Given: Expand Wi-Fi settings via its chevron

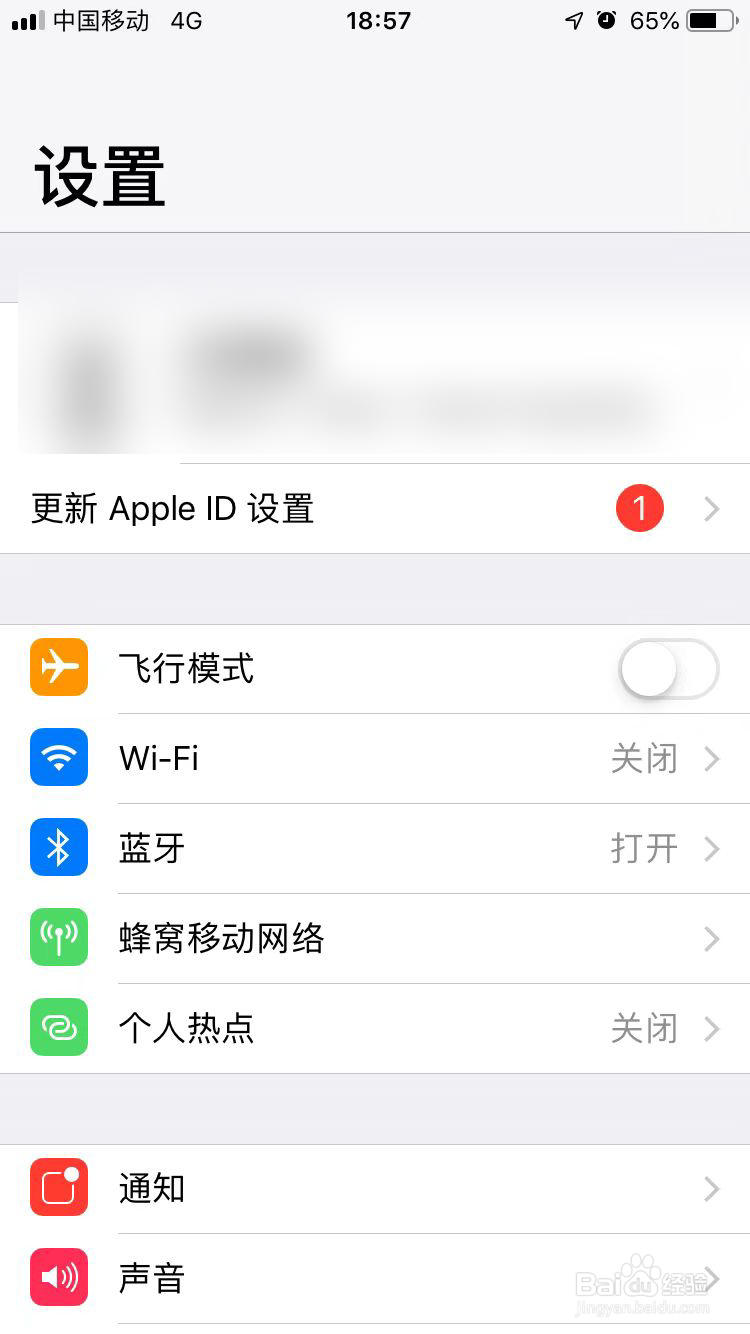Looking at the screenshot, I should tap(711, 759).
